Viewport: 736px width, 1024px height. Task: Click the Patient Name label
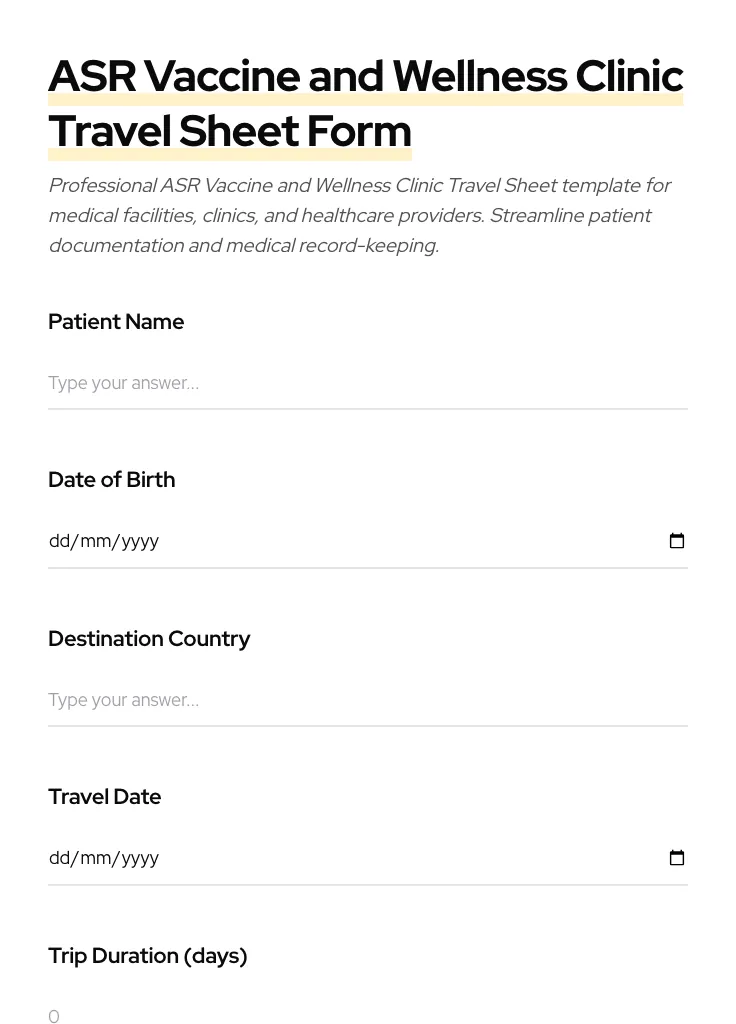tap(116, 322)
